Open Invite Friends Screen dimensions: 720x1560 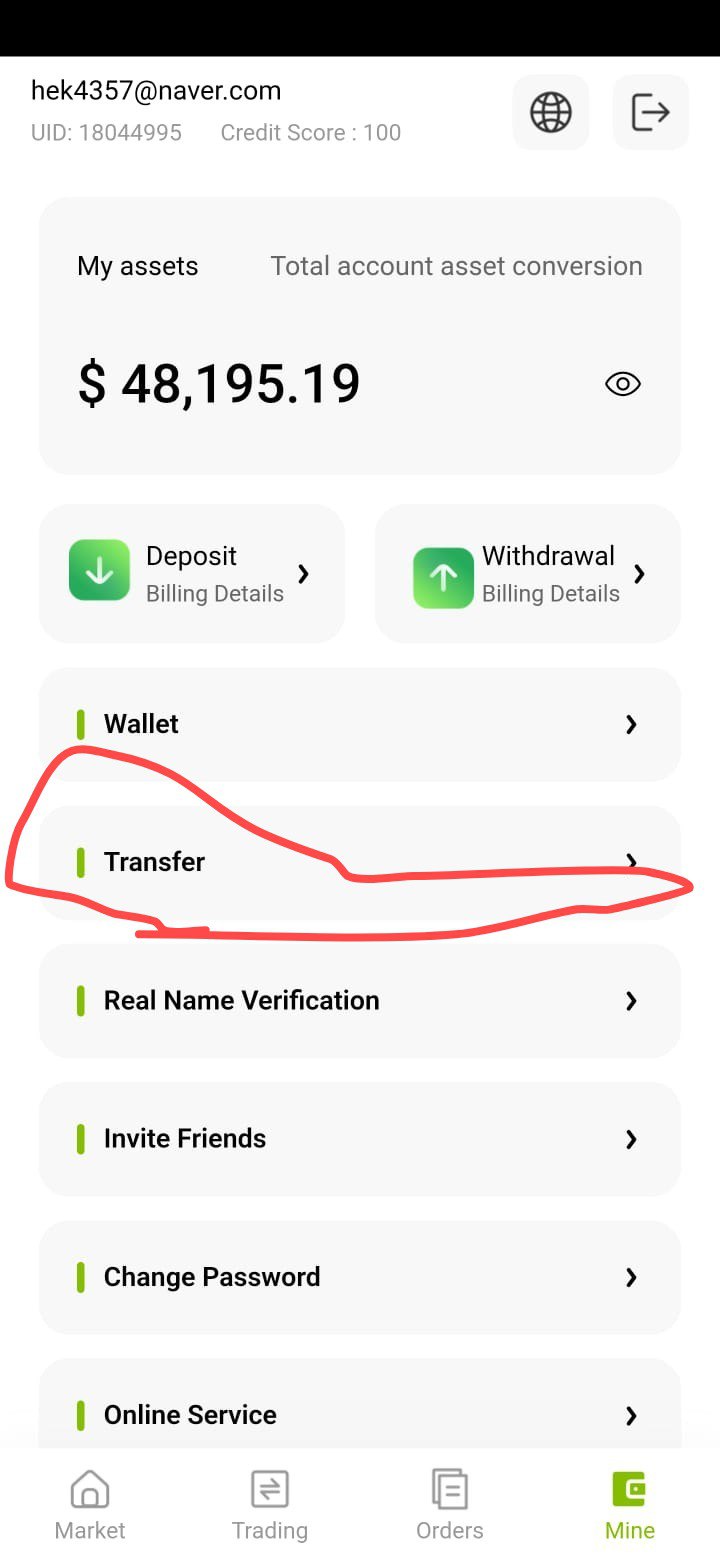(x=360, y=1139)
